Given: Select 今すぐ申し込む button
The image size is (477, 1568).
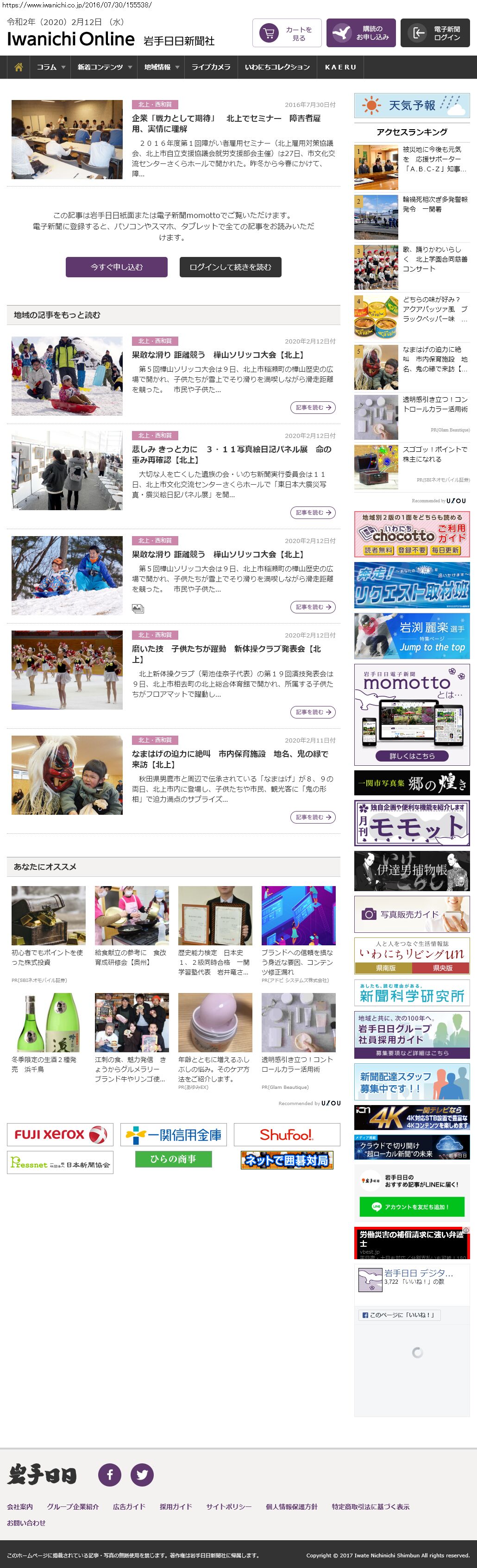Looking at the screenshot, I should pos(116,267).
